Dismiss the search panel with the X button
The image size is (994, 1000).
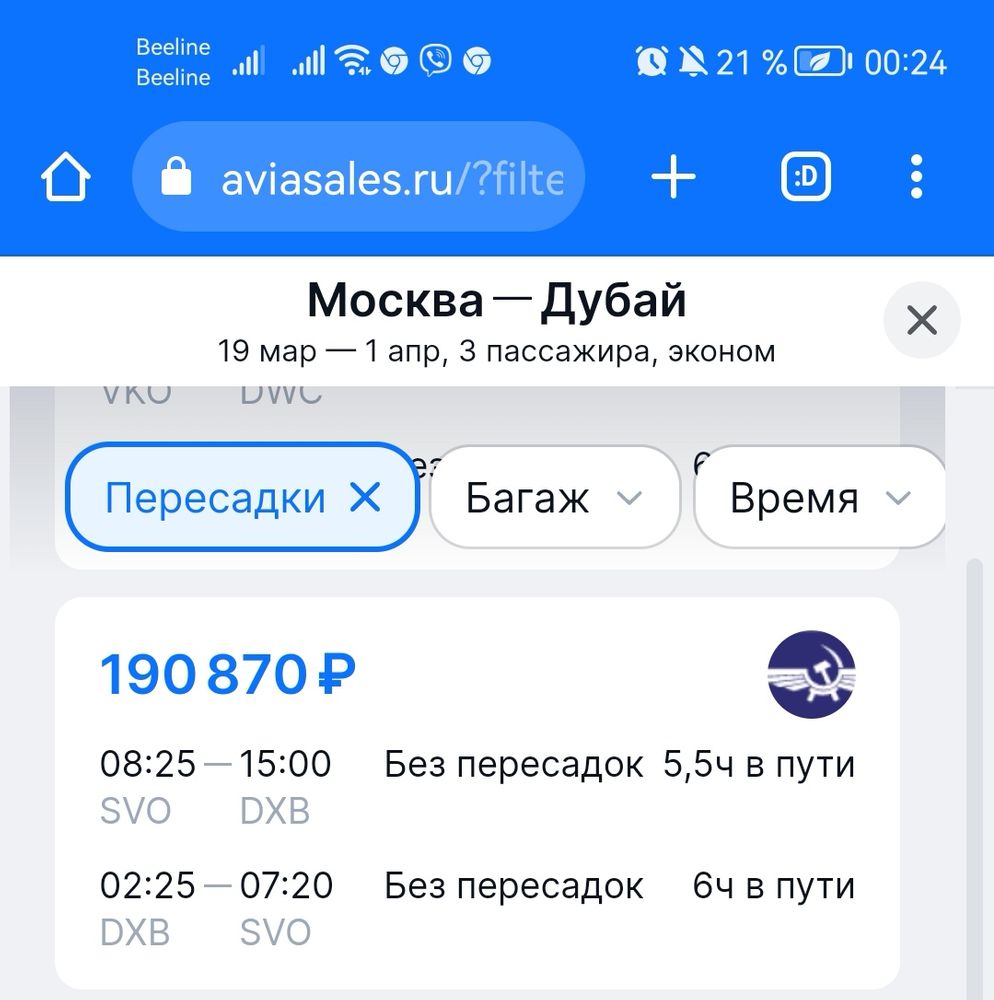point(922,320)
